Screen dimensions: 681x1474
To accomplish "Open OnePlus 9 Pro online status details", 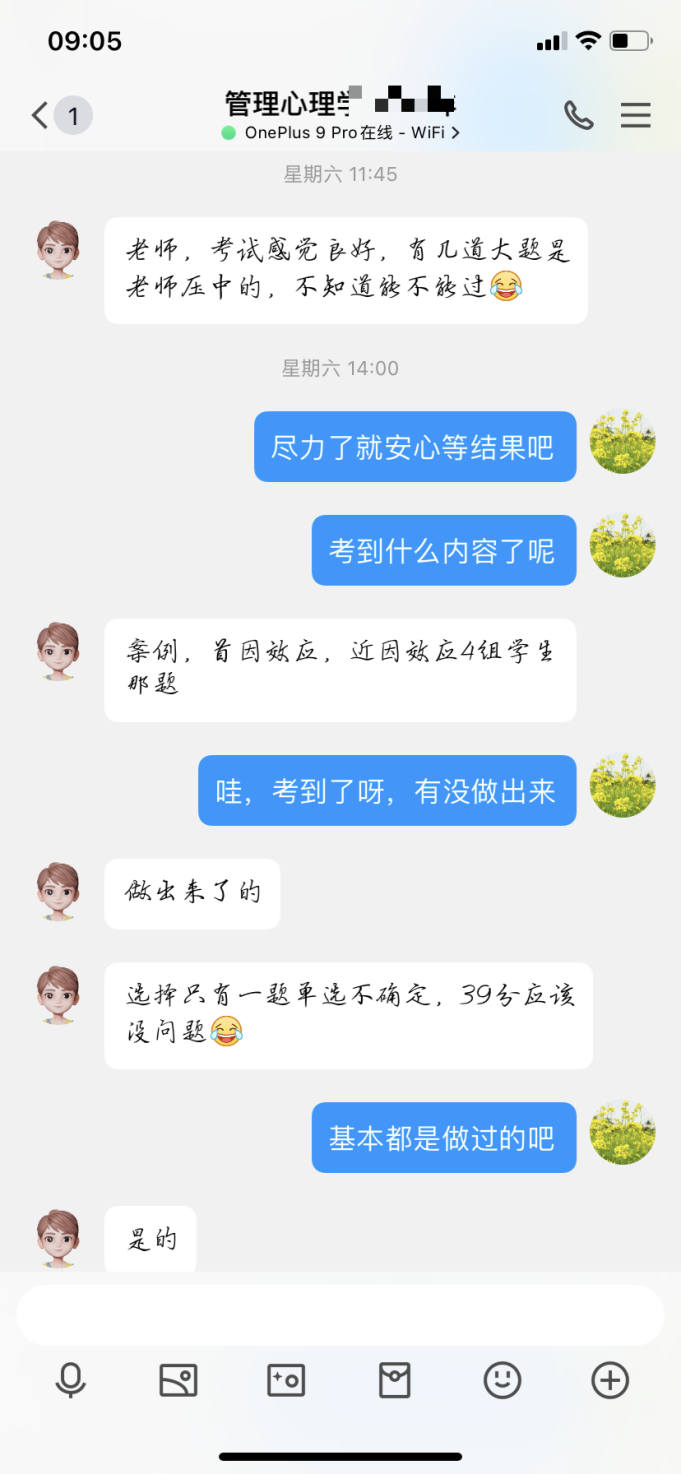I will [340, 132].
